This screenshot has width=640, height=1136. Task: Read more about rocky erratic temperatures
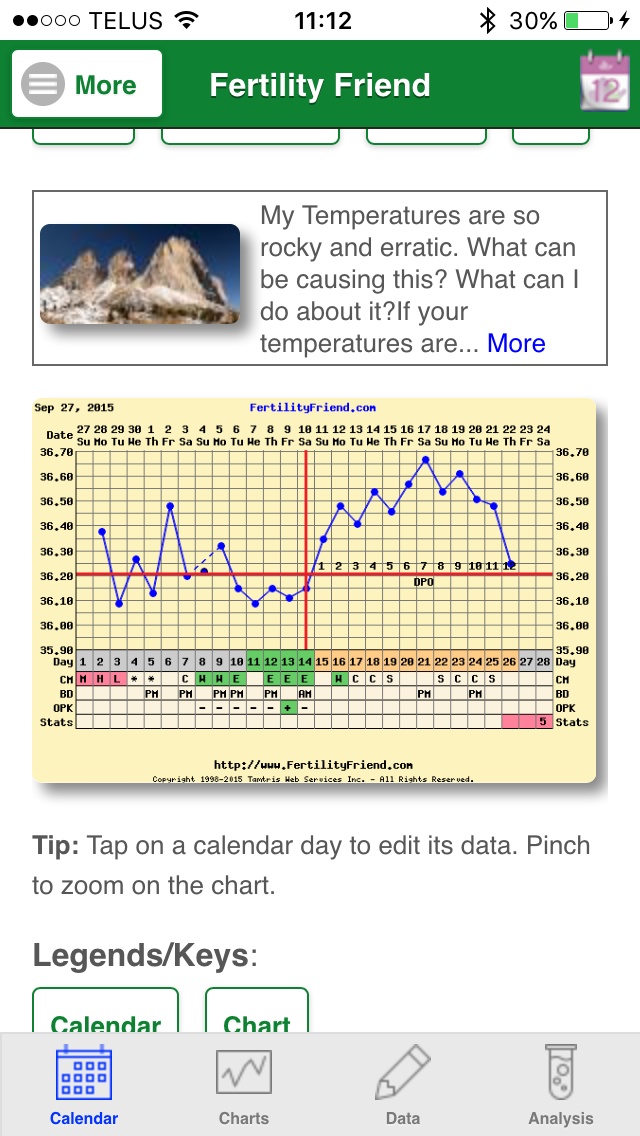click(x=516, y=344)
